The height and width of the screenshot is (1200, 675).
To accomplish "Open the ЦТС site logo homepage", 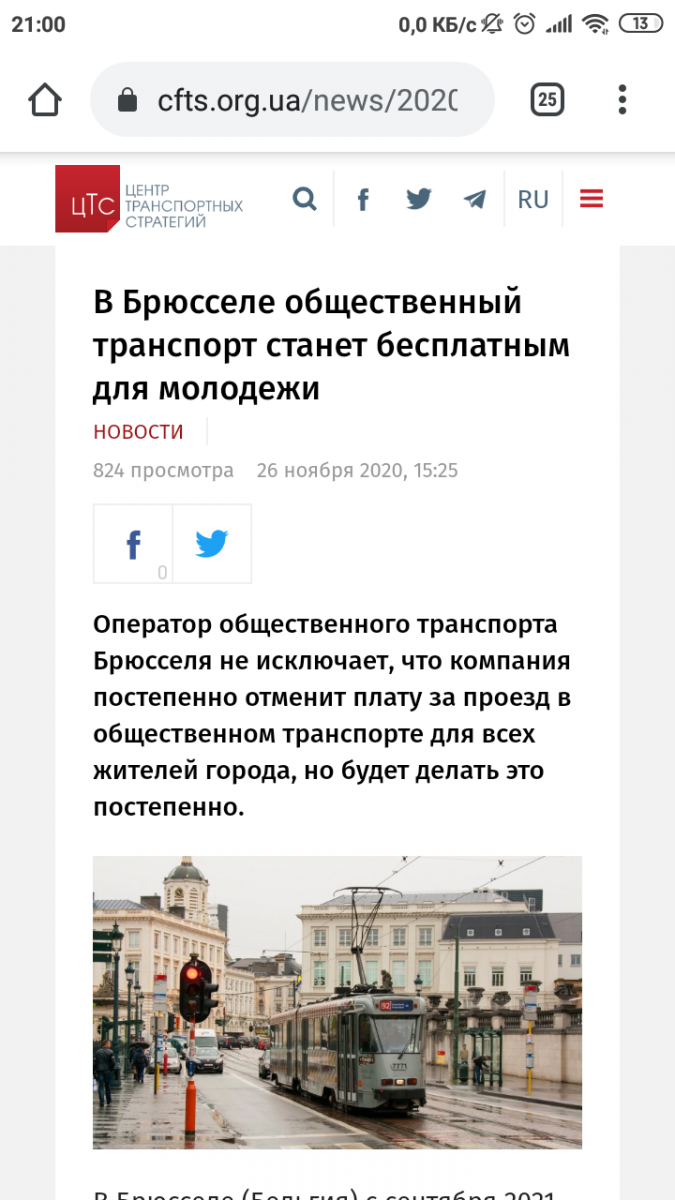I will pyautogui.click(x=149, y=199).
